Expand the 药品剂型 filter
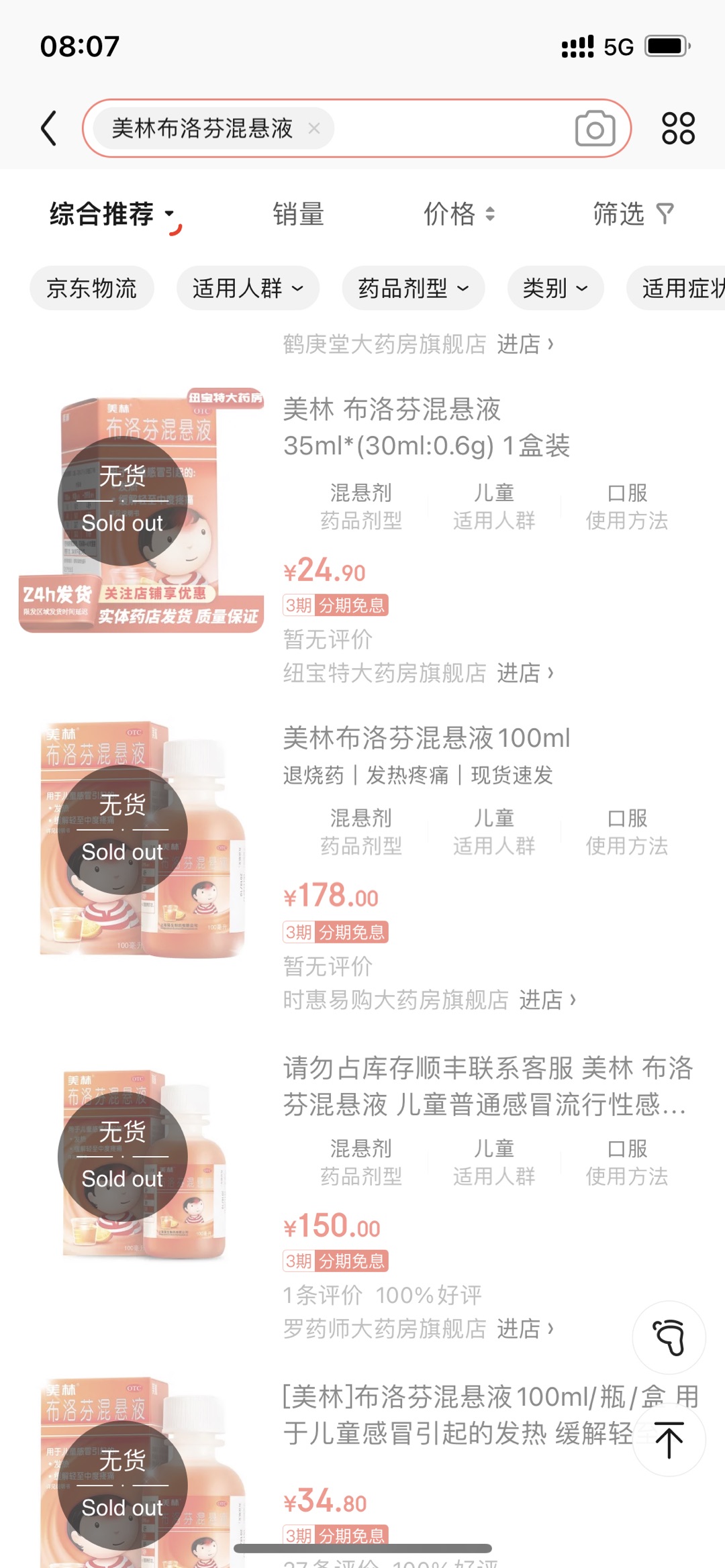Viewport: 725px width, 1568px height. (x=413, y=289)
